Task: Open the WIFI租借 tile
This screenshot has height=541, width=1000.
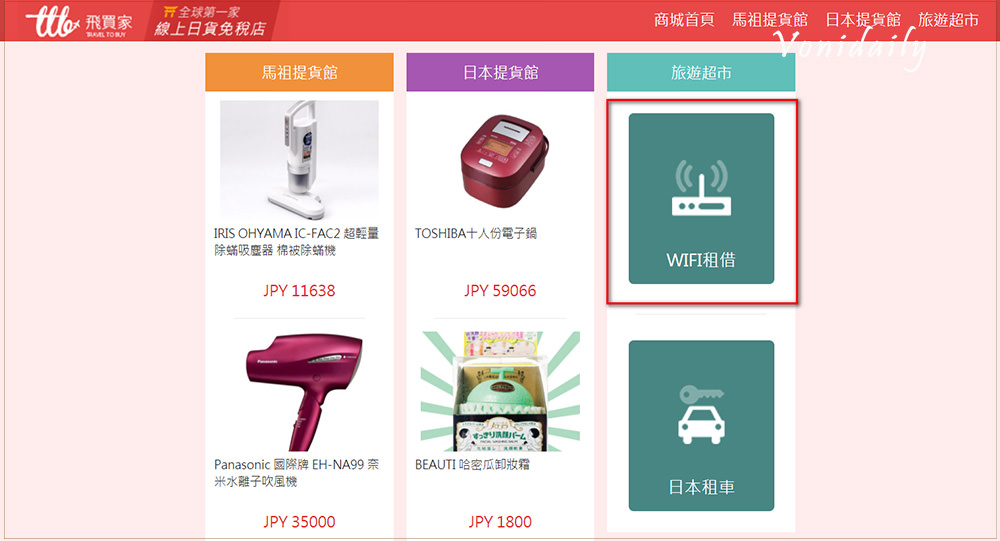Action: tap(701, 198)
